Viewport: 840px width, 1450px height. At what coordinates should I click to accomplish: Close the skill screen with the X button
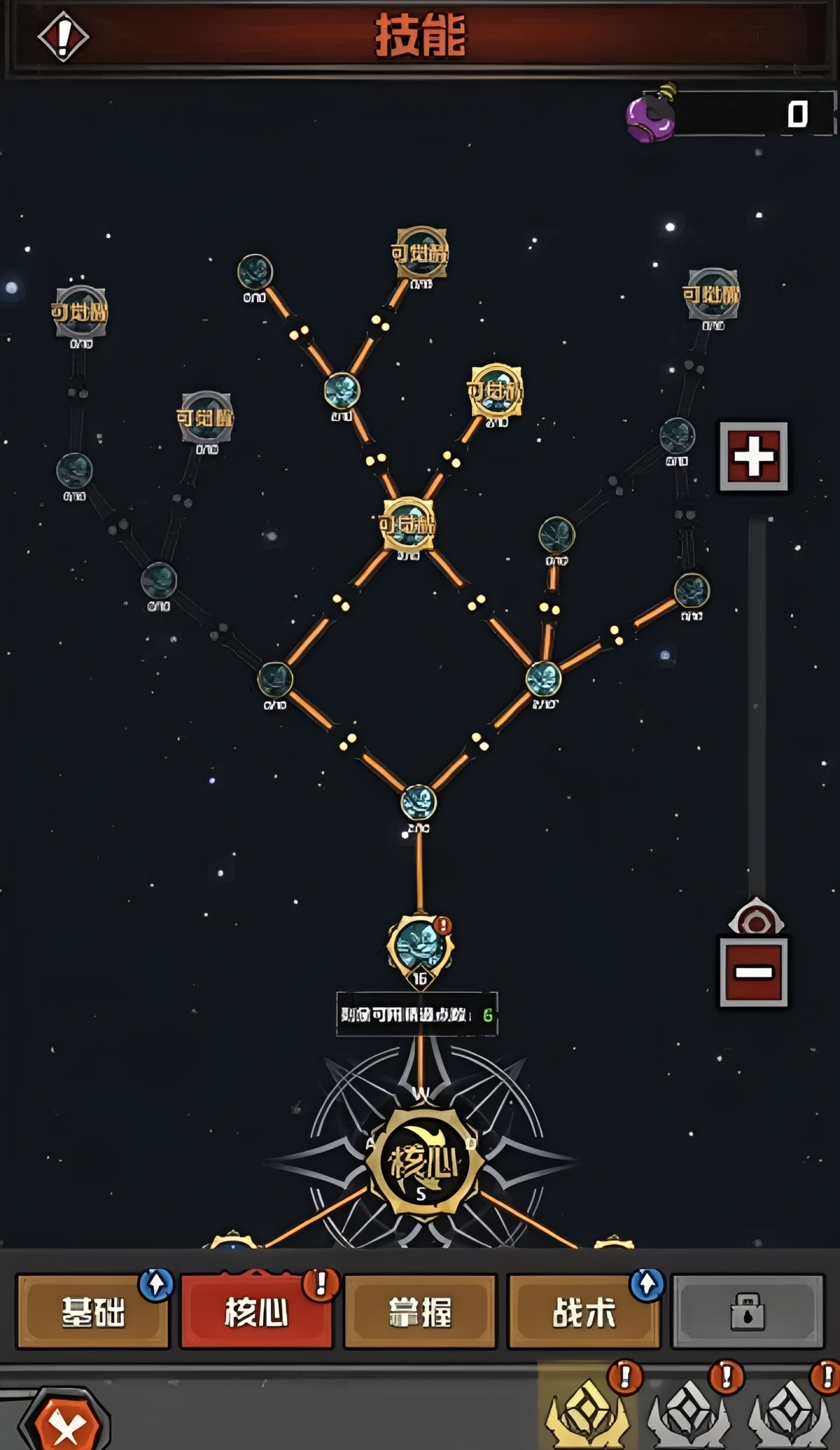click(x=64, y=1421)
